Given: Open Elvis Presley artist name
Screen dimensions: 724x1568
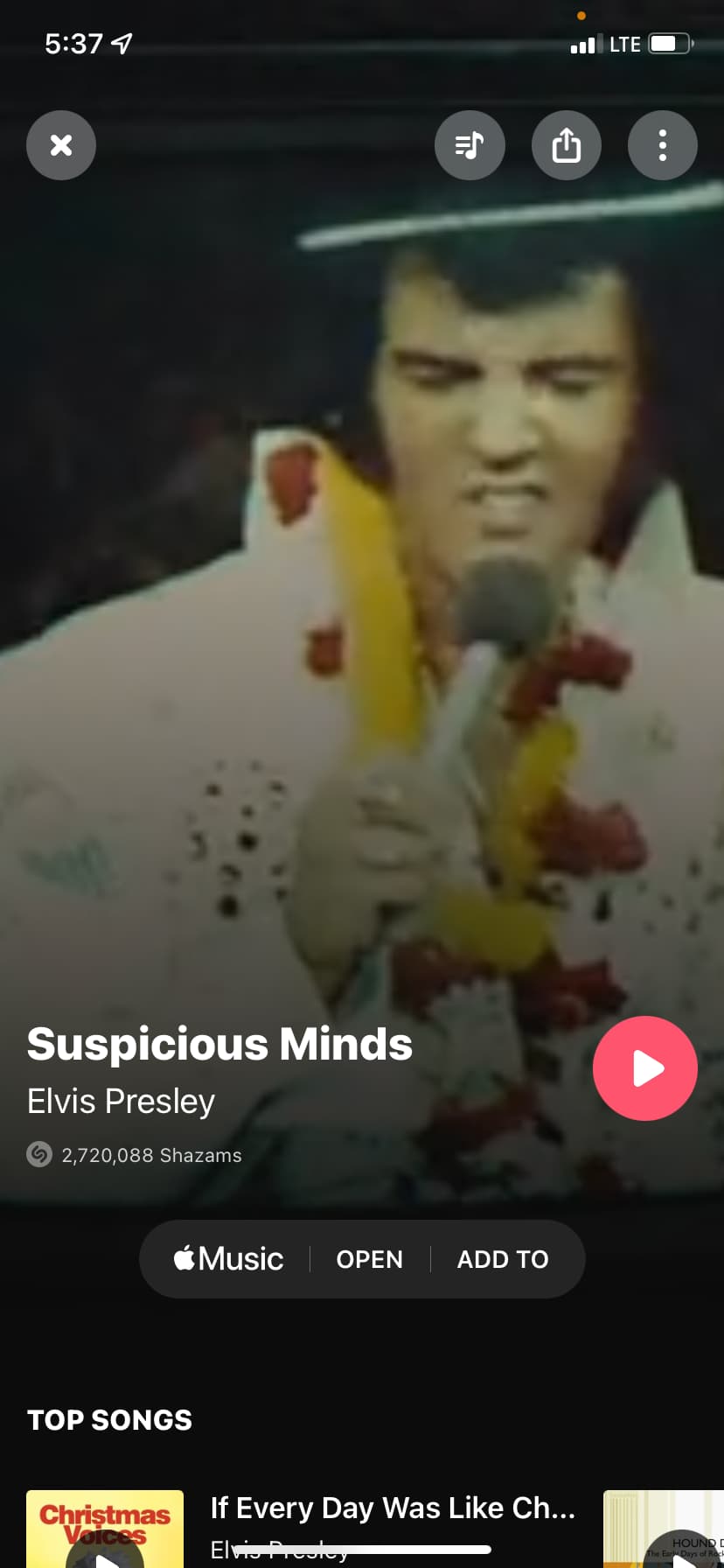Looking at the screenshot, I should pos(121,1101).
